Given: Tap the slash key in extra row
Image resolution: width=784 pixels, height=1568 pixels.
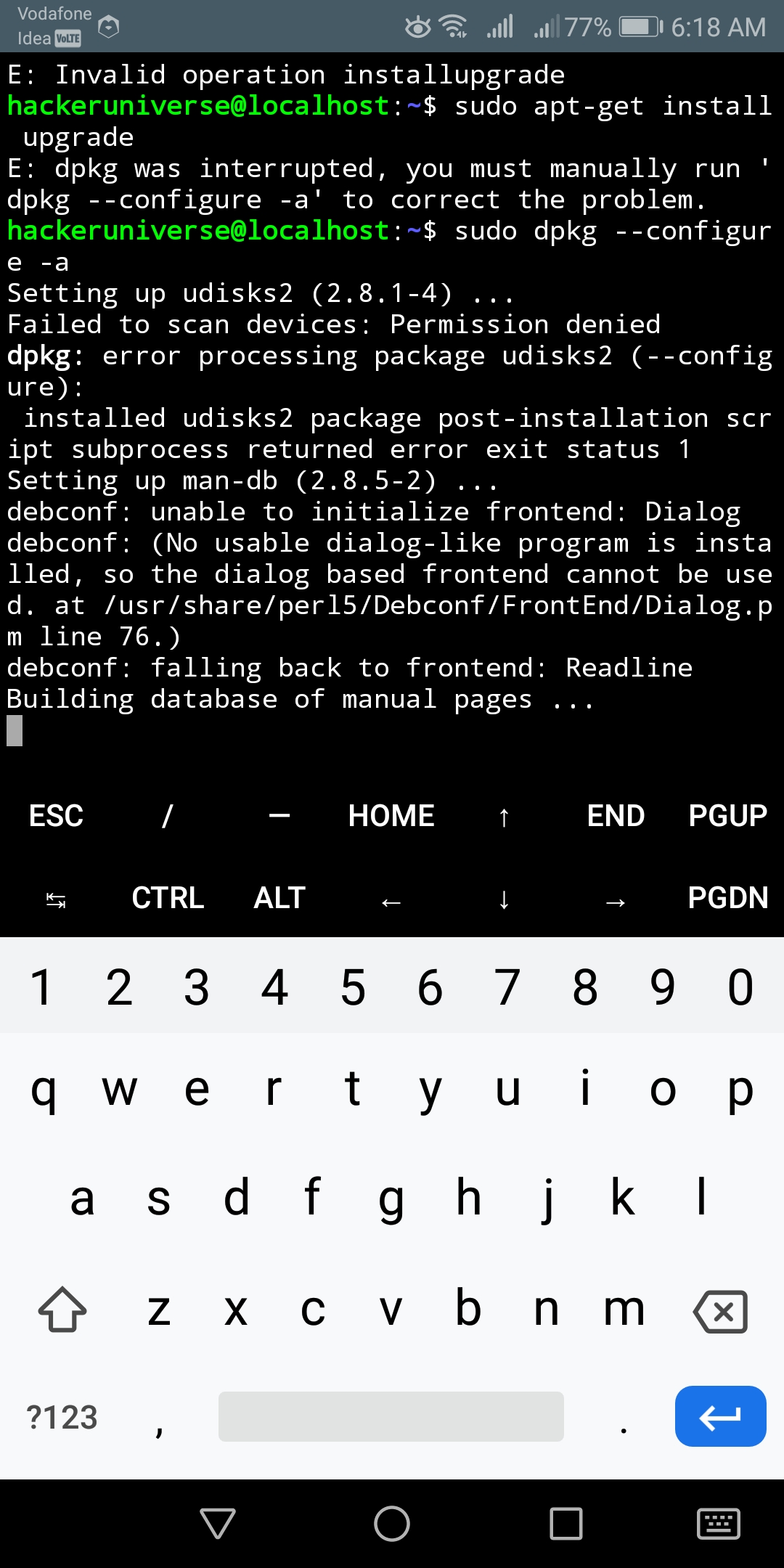Looking at the screenshot, I should [168, 816].
